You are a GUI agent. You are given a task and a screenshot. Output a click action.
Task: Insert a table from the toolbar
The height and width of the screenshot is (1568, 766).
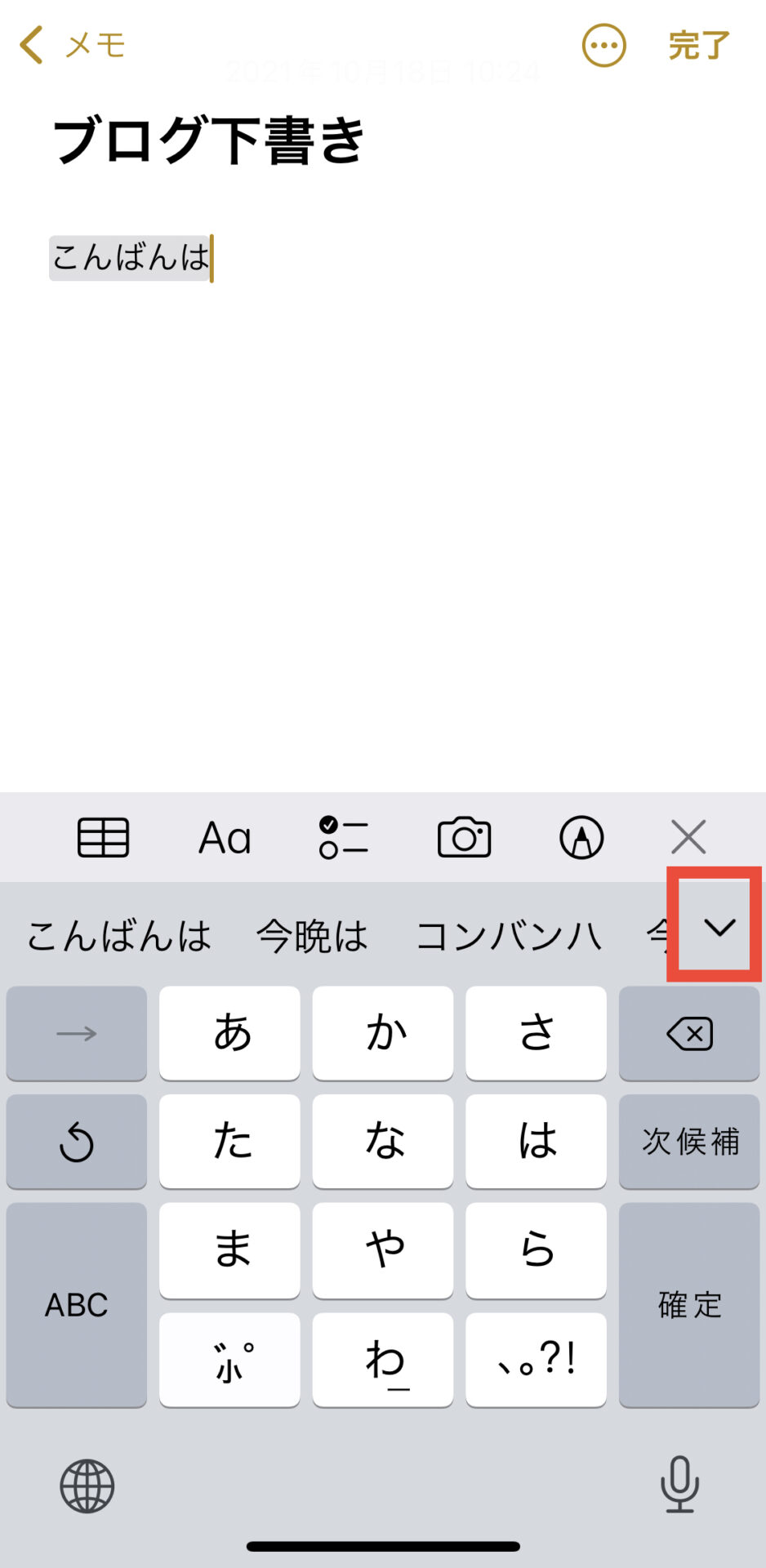(103, 837)
